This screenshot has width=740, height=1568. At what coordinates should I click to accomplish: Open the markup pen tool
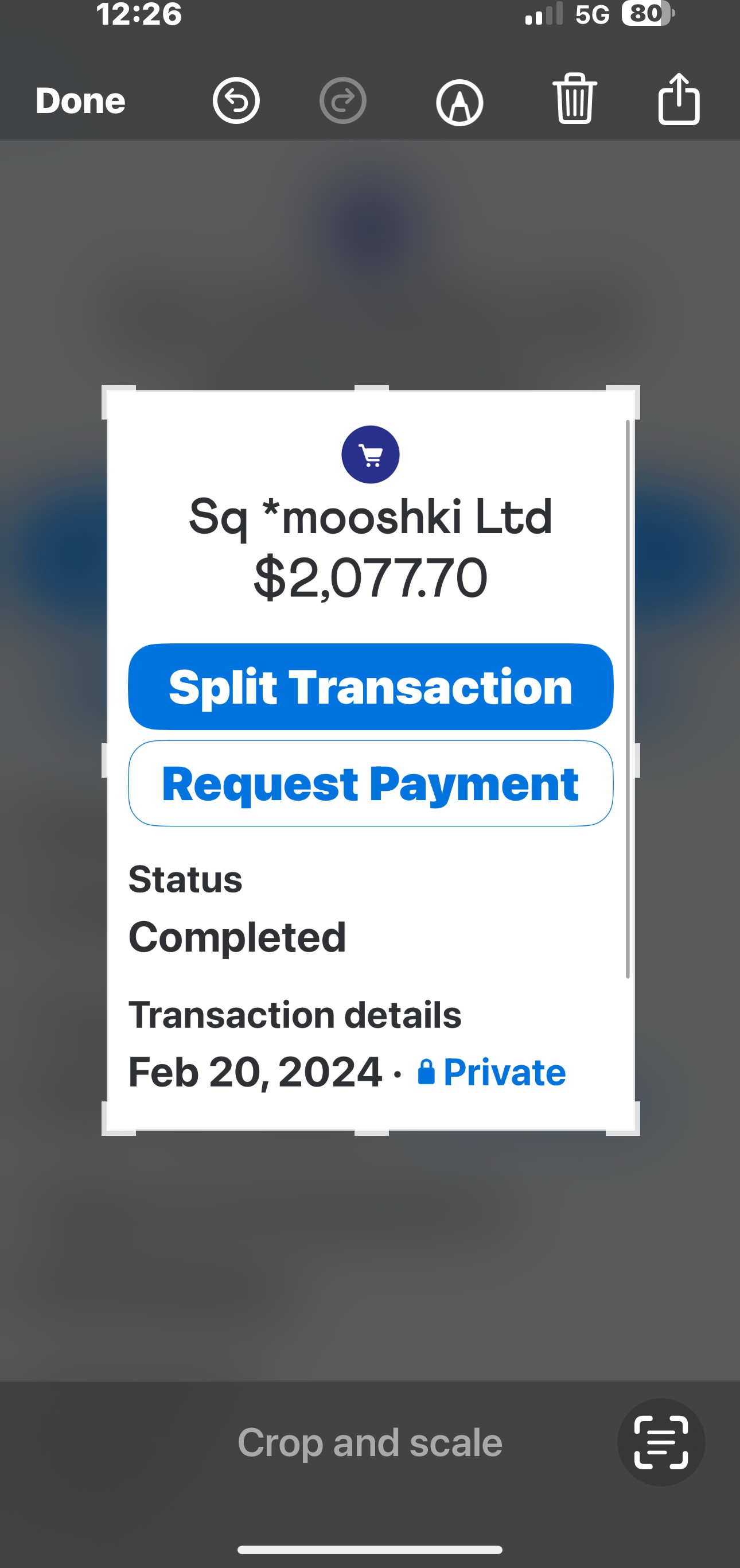pos(459,102)
